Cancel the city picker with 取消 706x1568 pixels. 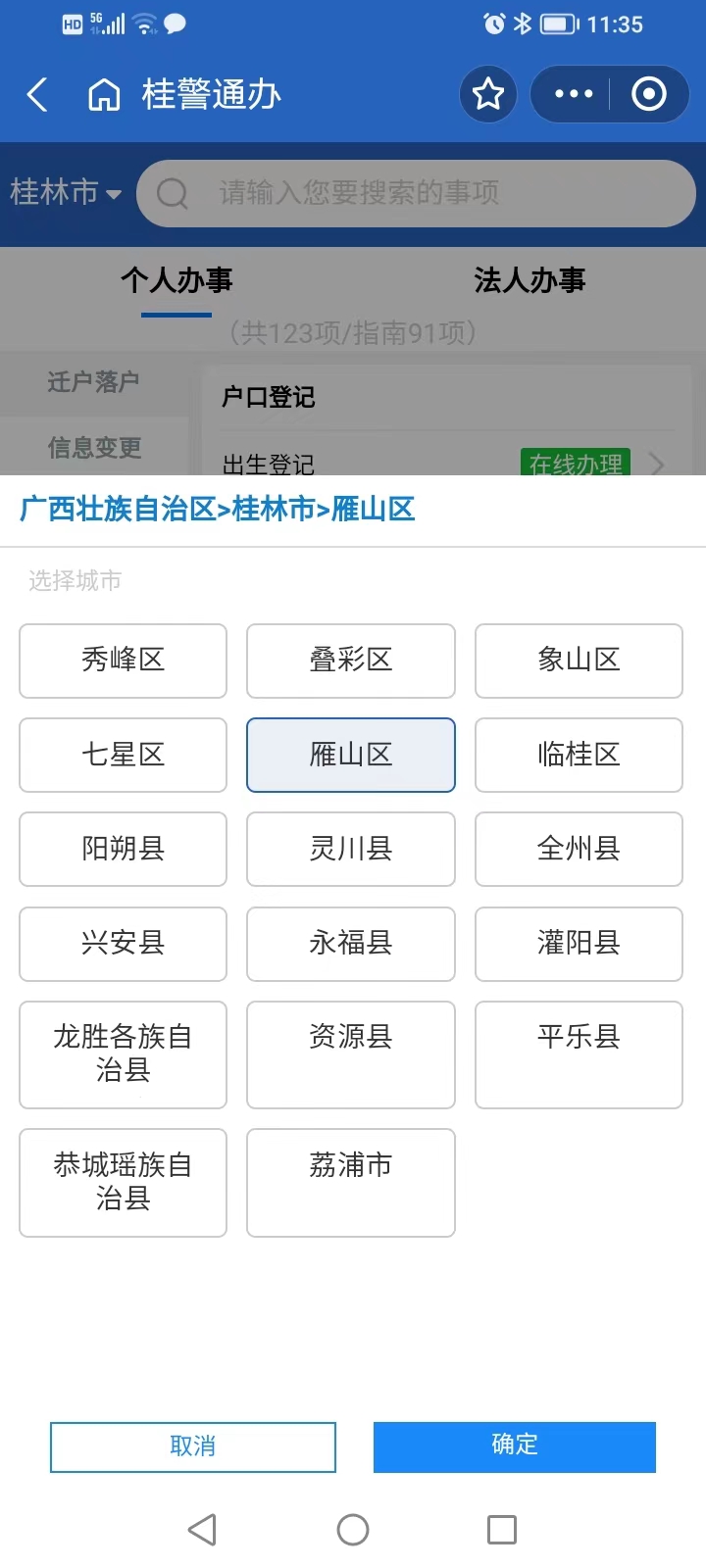click(193, 1446)
